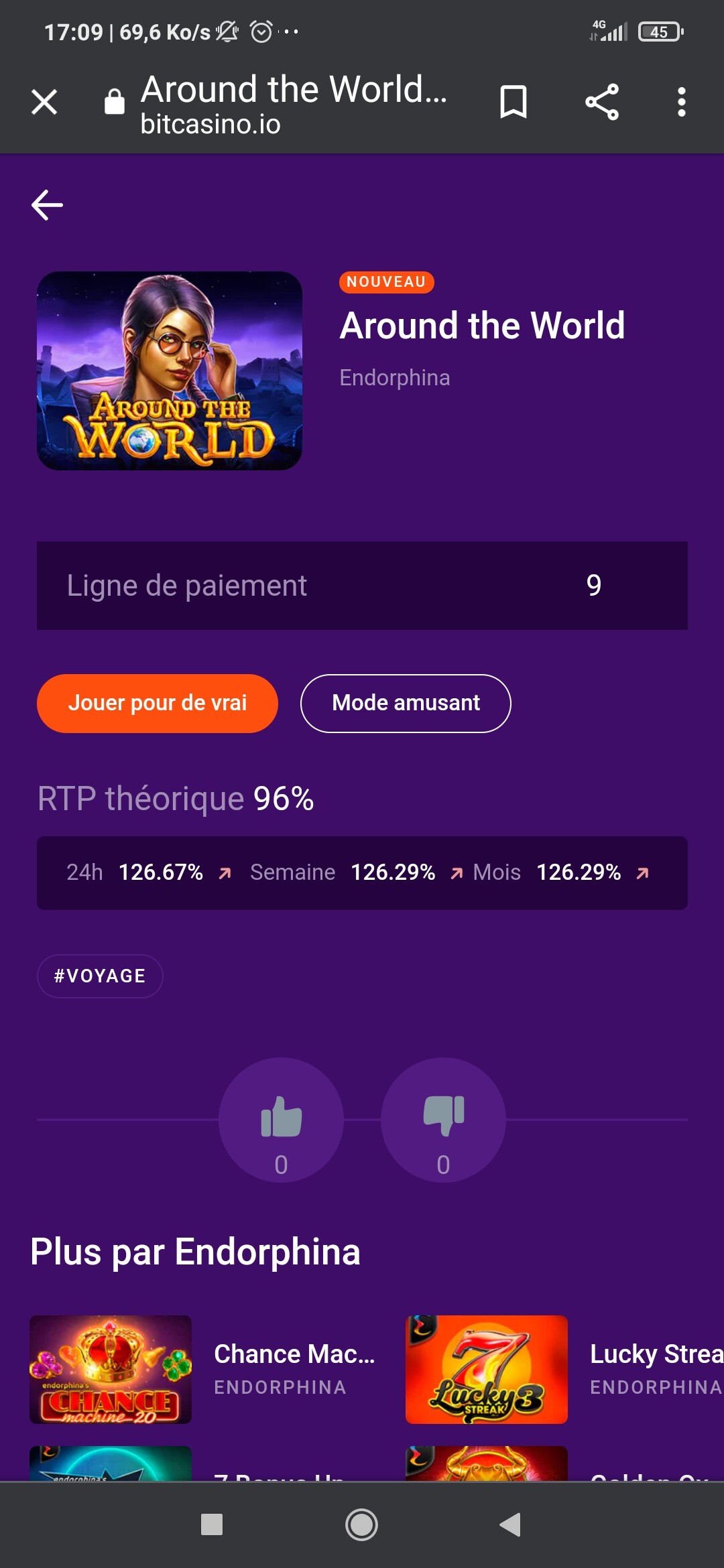Open Around the World game thumbnail
The image size is (724, 1568).
coord(170,371)
